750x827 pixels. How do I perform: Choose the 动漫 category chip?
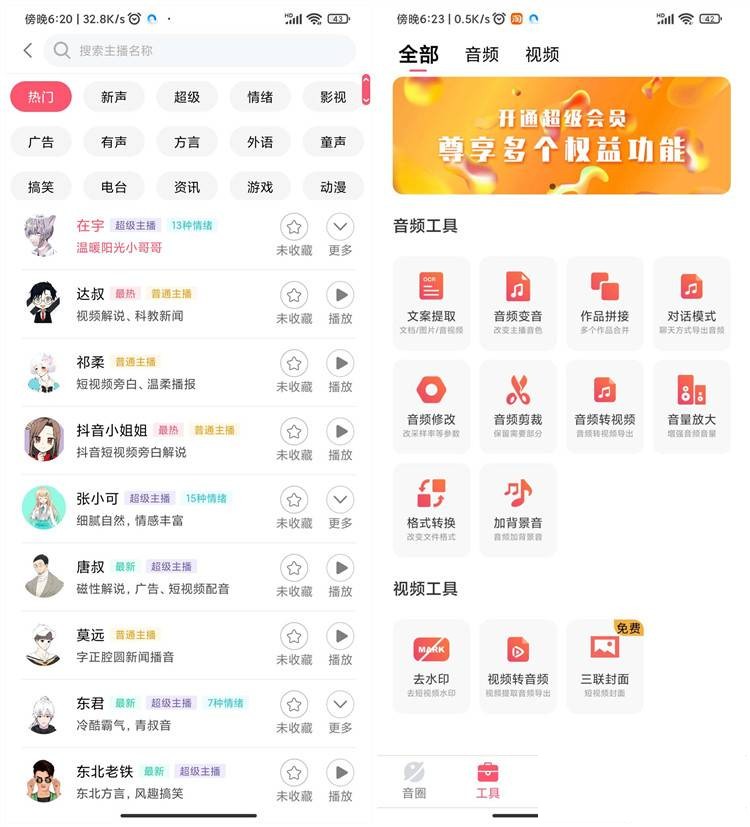(333, 187)
